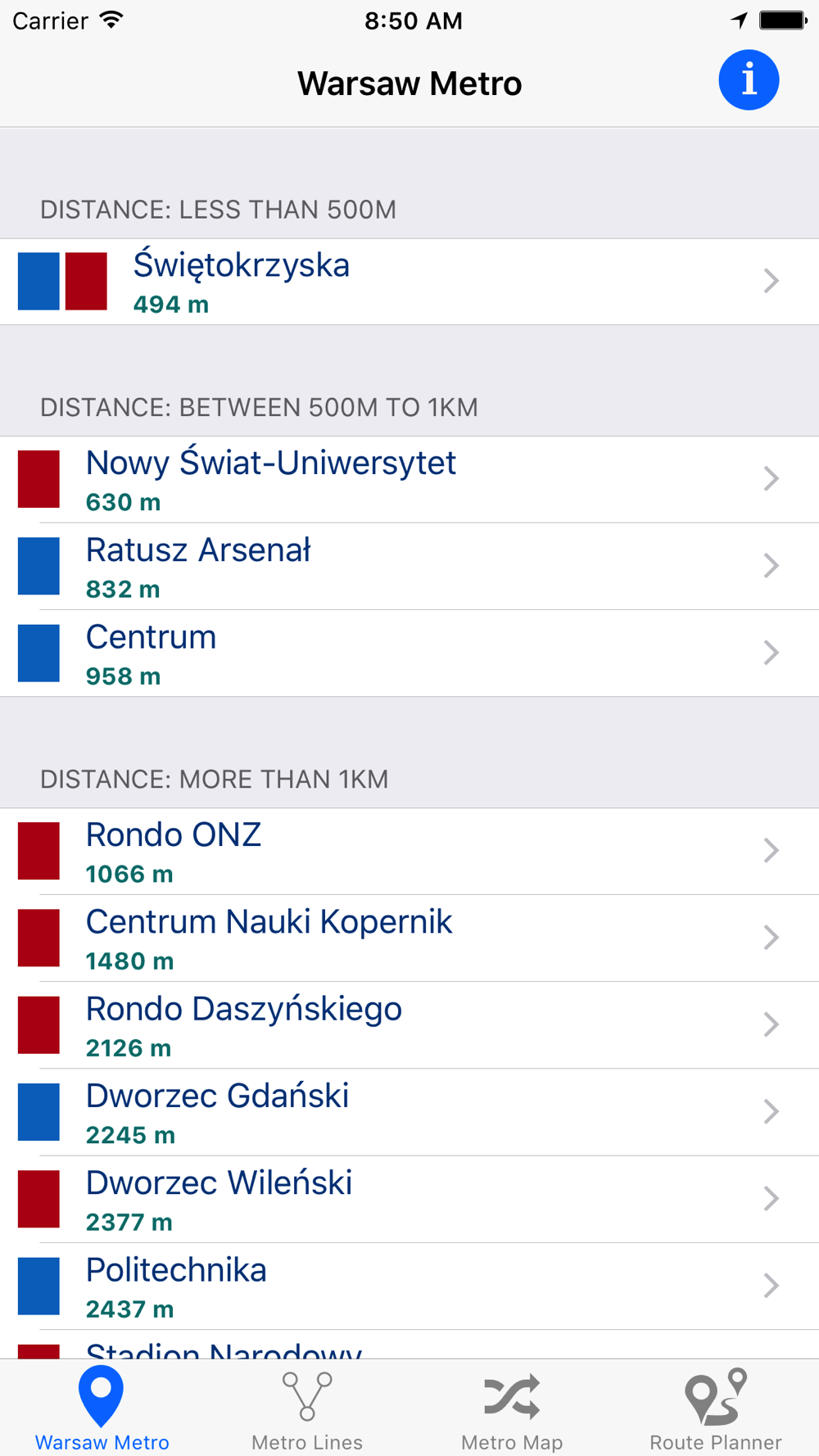Open the Centrum 958 m row
Screen dimensions: 819x1456
[x=409, y=653]
